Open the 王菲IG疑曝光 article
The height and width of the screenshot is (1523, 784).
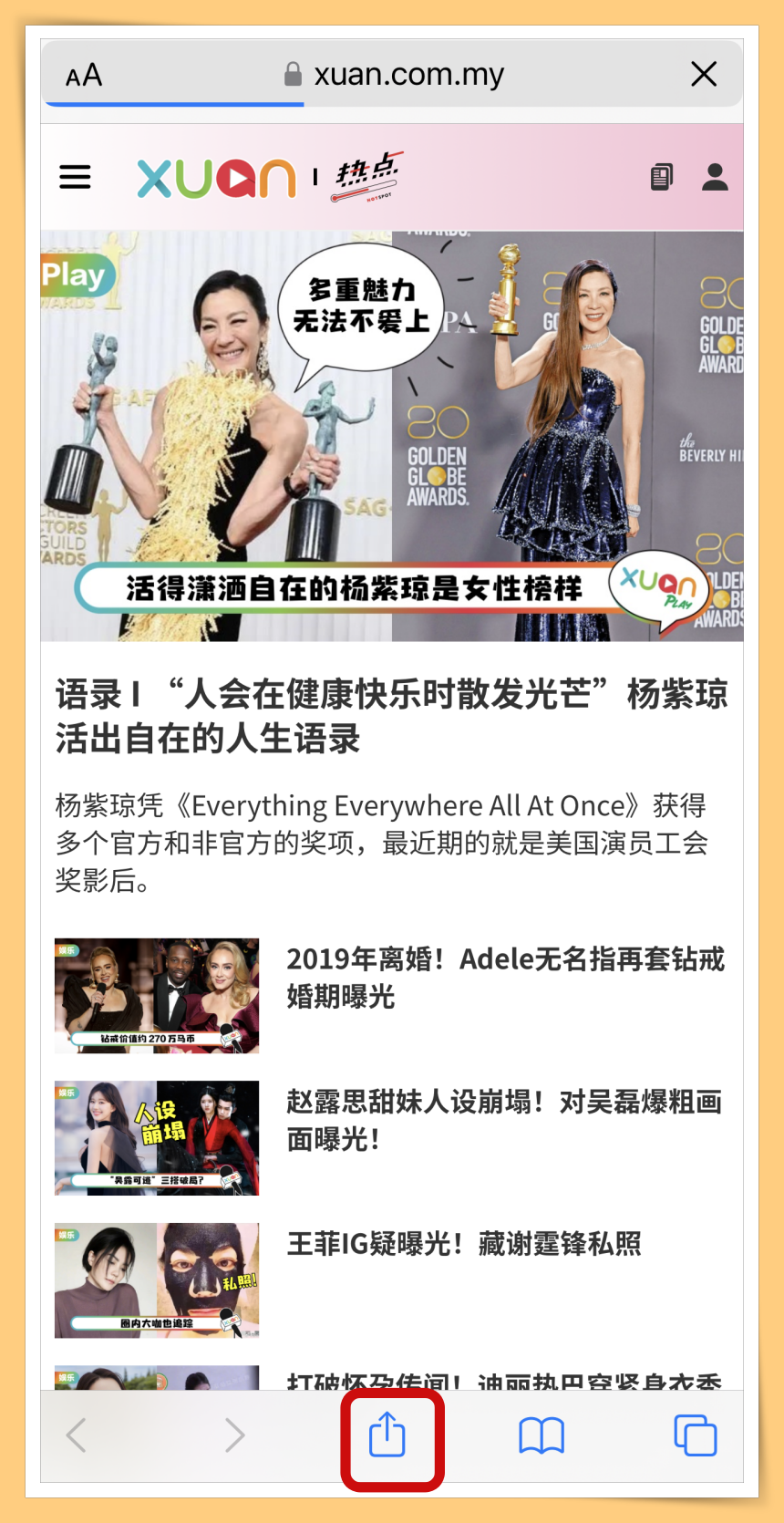point(463,1244)
